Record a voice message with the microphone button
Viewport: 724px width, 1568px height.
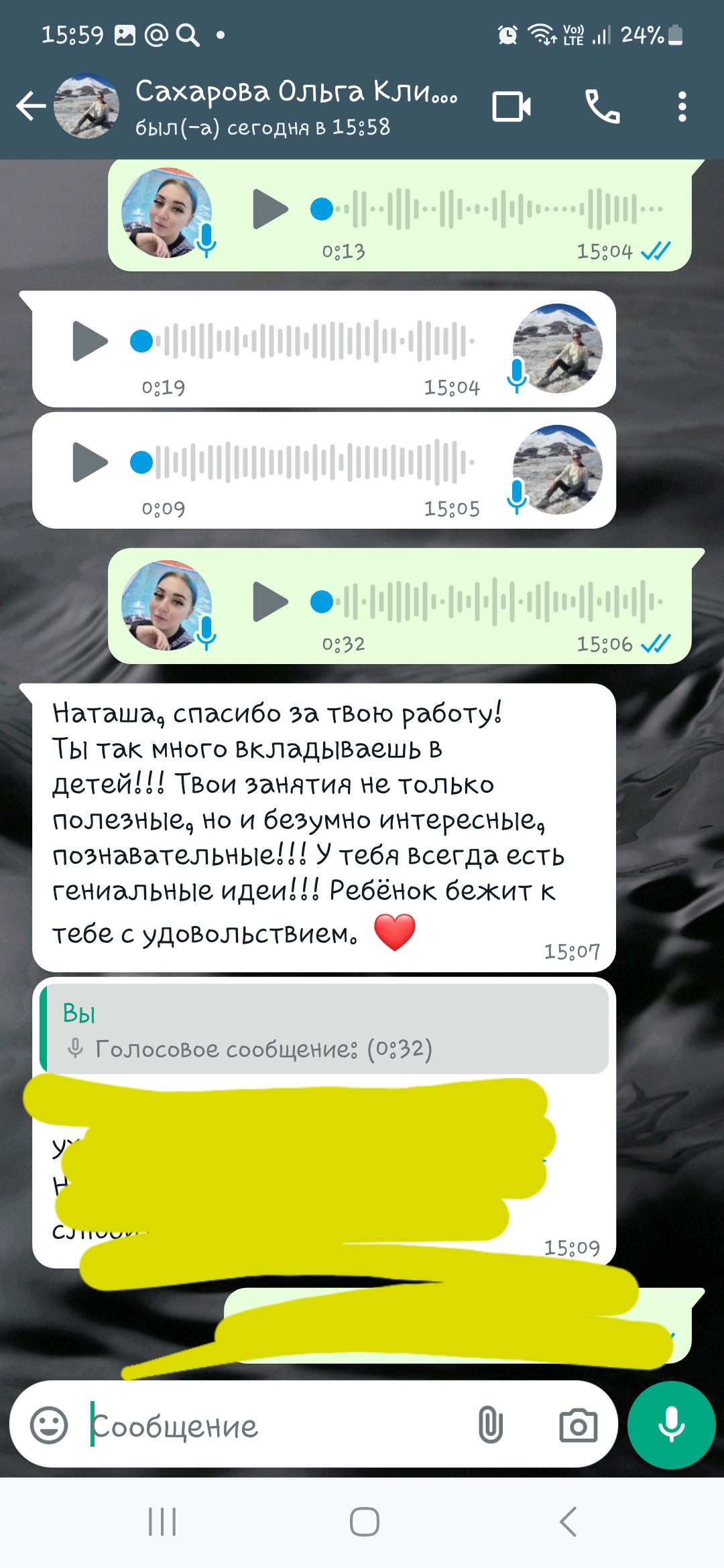[x=671, y=1425]
